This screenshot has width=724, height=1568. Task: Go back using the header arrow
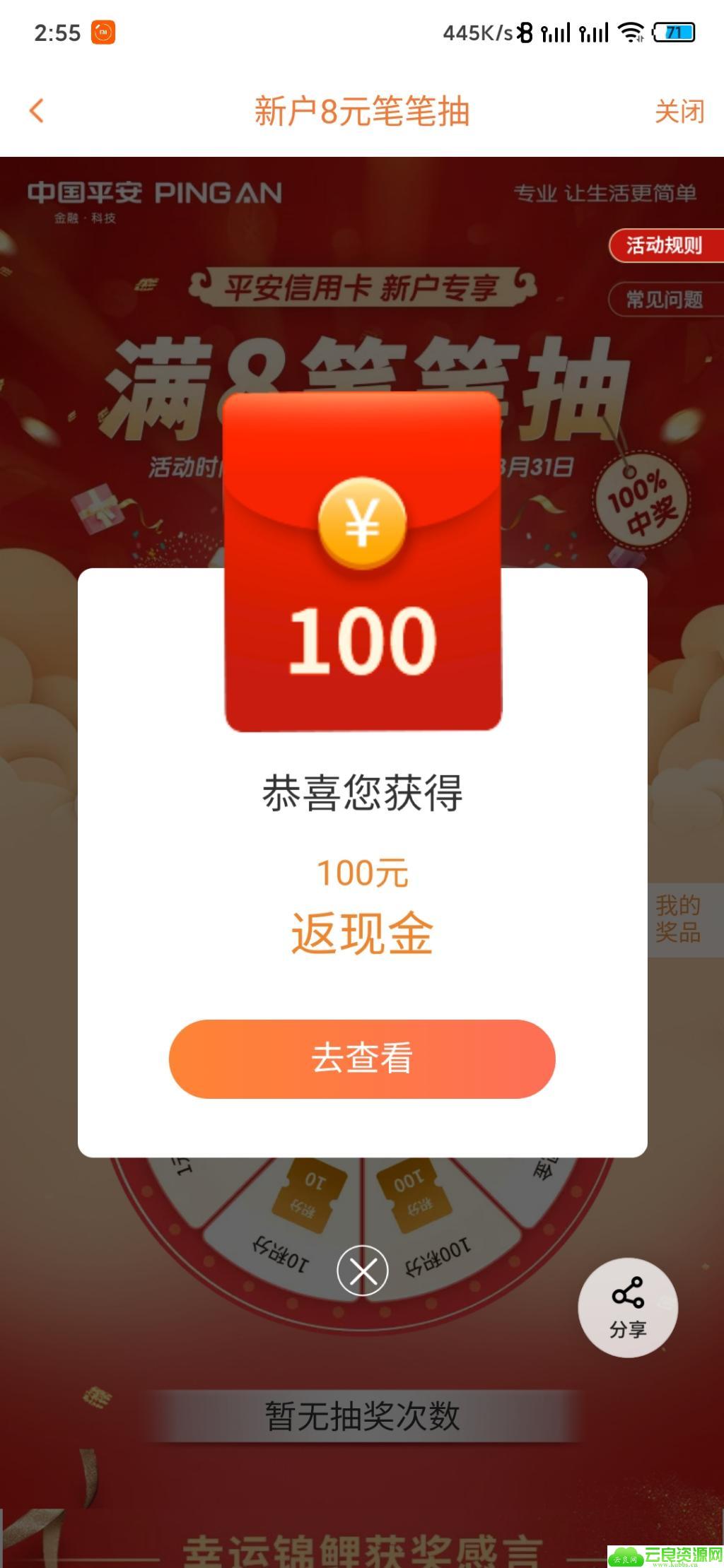[37, 111]
